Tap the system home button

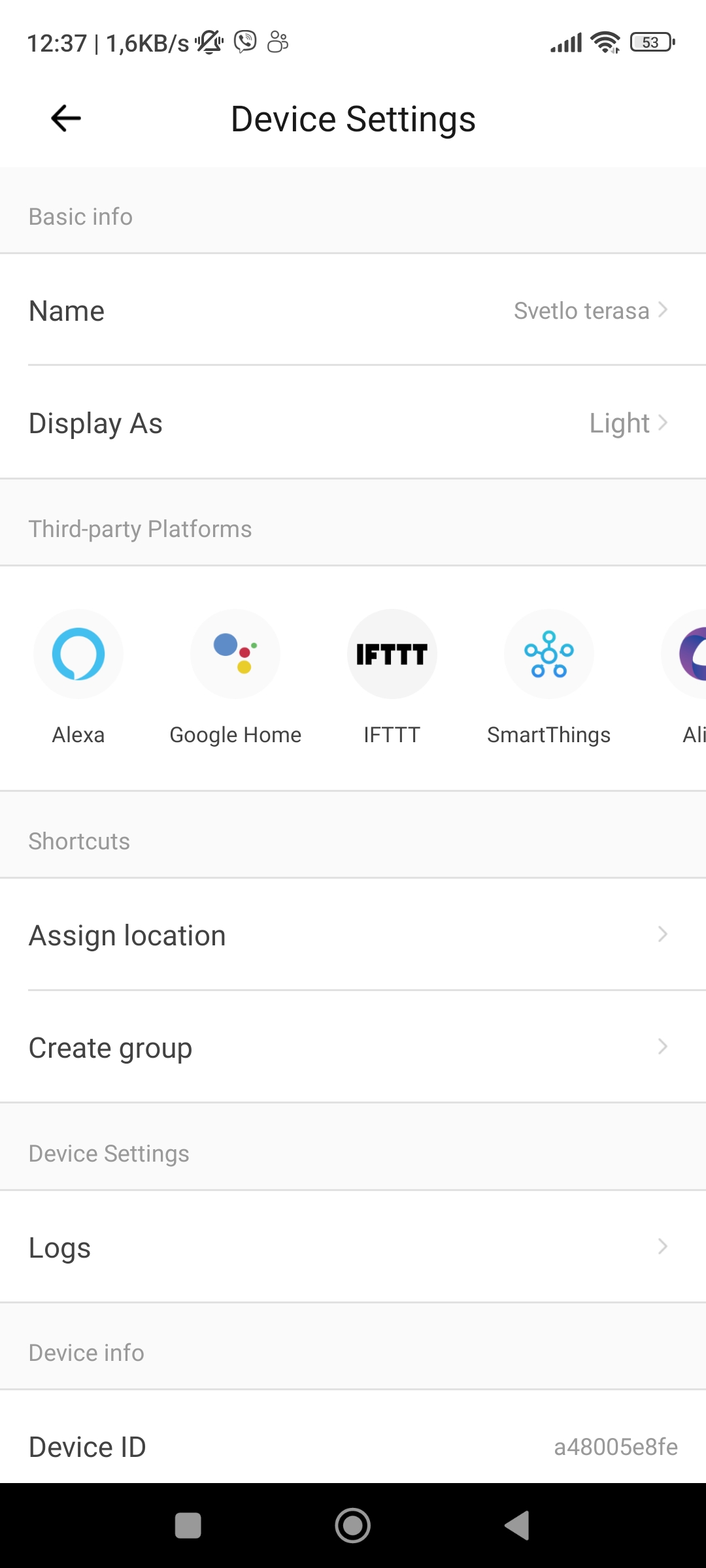(x=353, y=1526)
